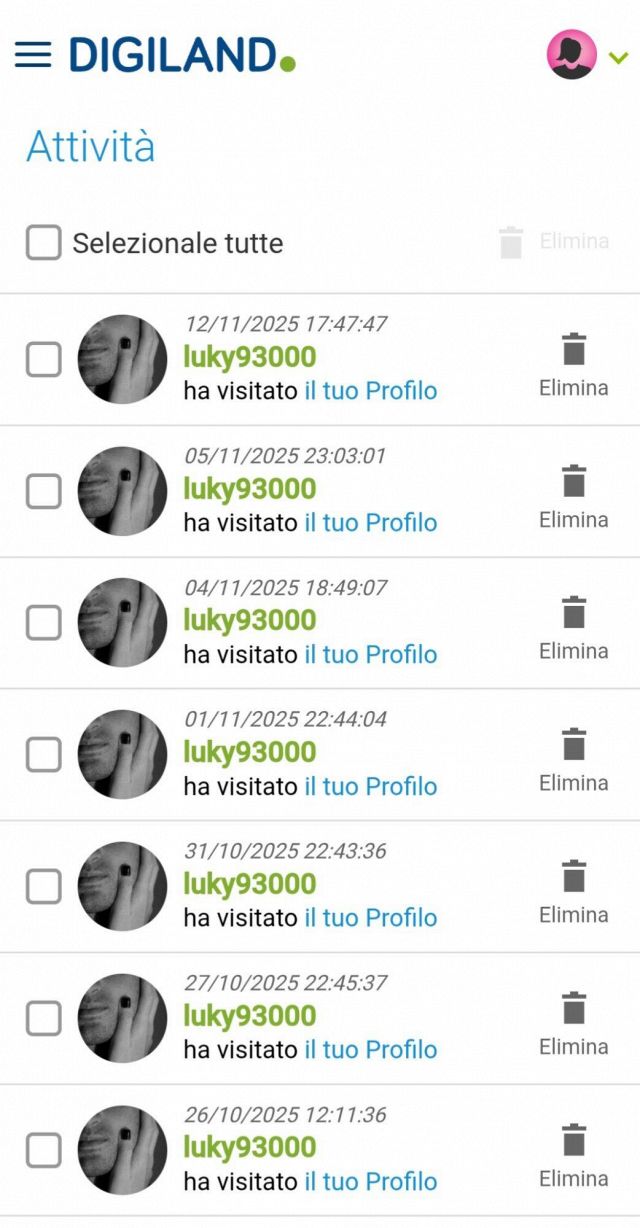Image resolution: width=640 pixels, height=1228 pixels.
Task: Tap il tuo Profilo in the 27/10/2025 entry
Action: pyautogui.click(x=370, y=1049)
